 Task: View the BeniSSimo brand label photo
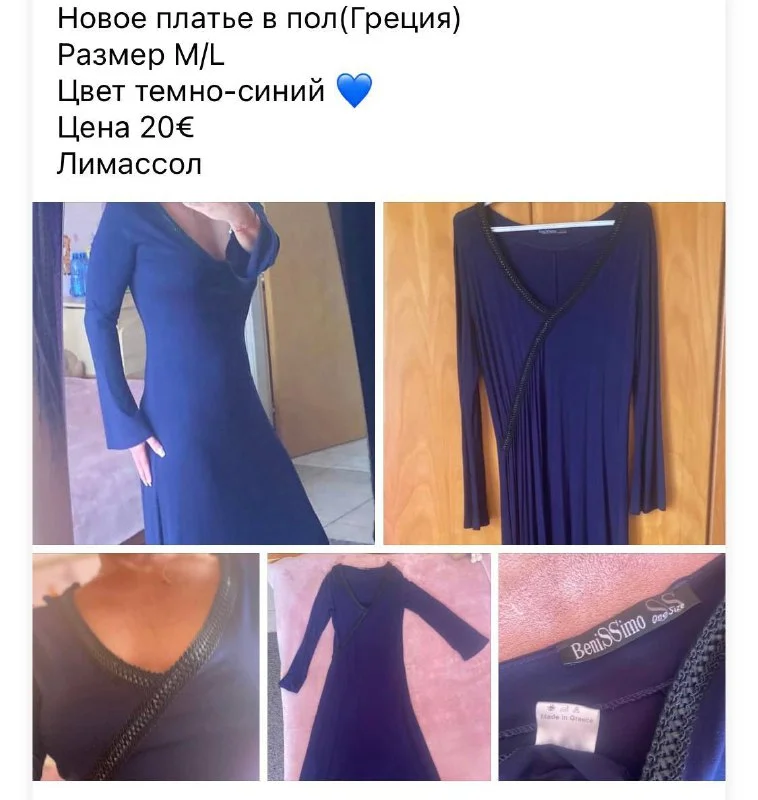(611, 666)
